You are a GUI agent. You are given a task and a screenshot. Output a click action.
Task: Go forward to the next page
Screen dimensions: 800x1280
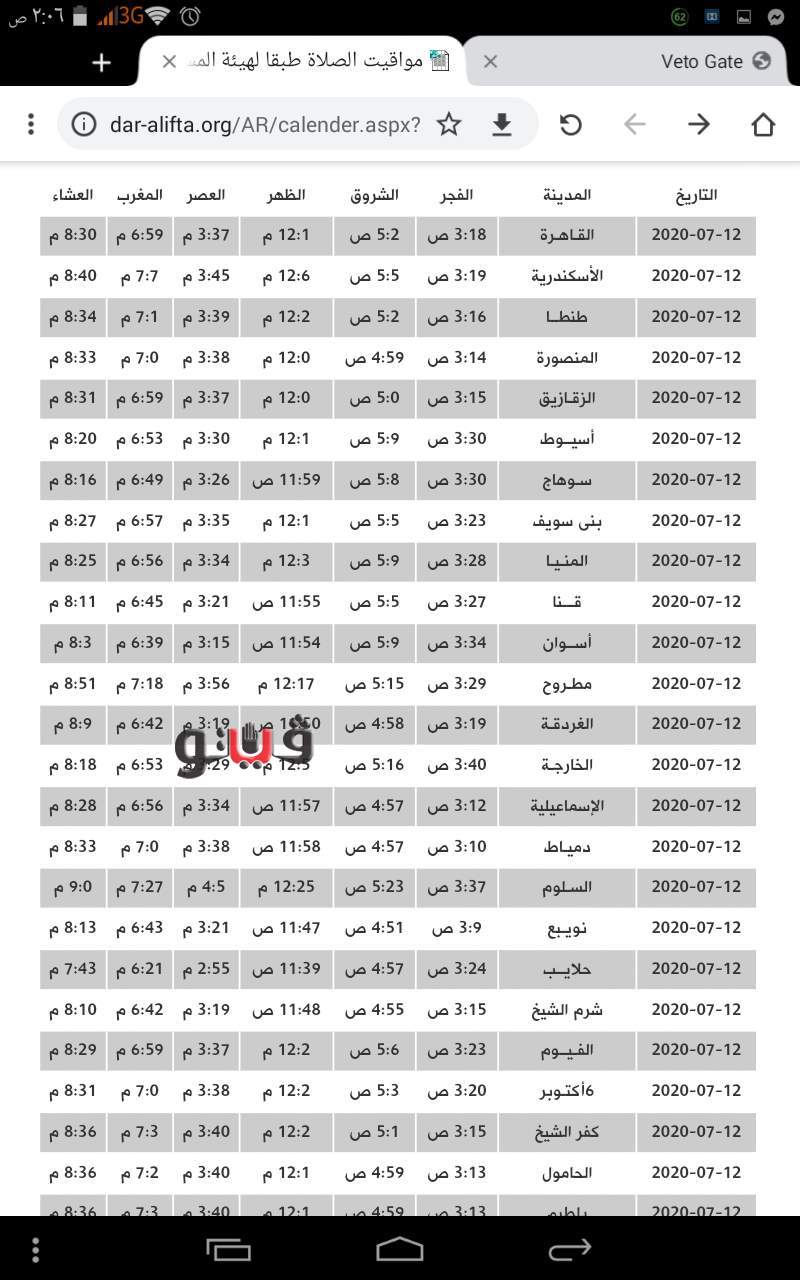coord(699,124)
